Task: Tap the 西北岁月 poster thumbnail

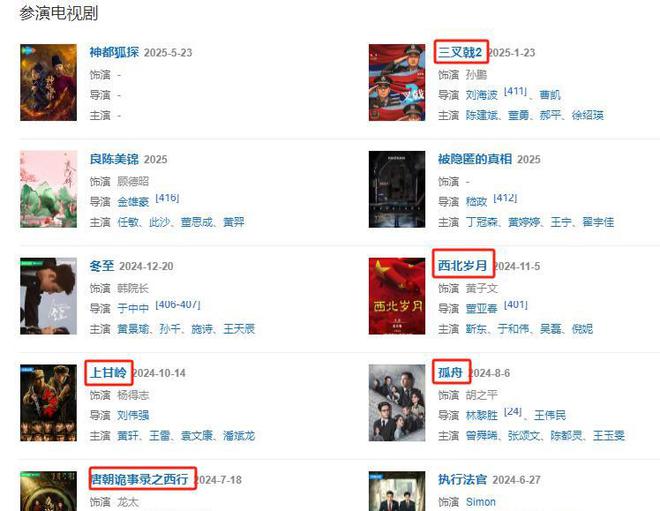Action: click(397, 296)
